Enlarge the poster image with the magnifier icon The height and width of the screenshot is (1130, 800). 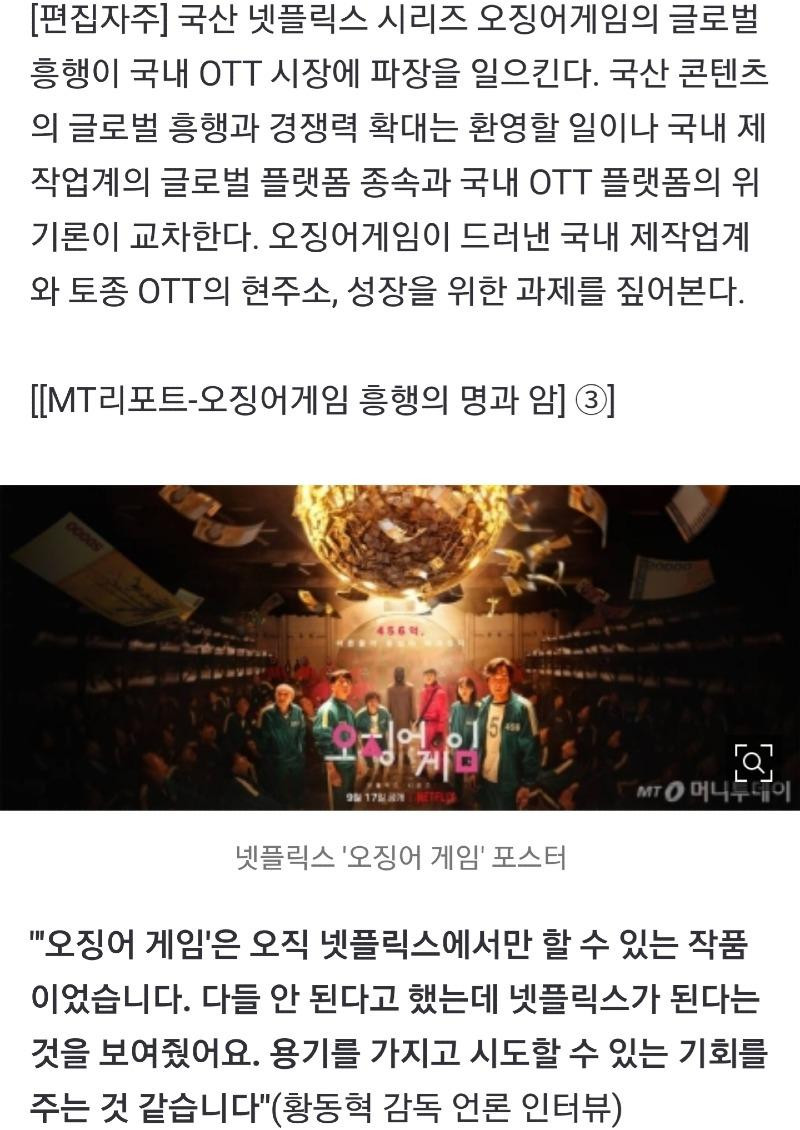(x=754, y=762)
